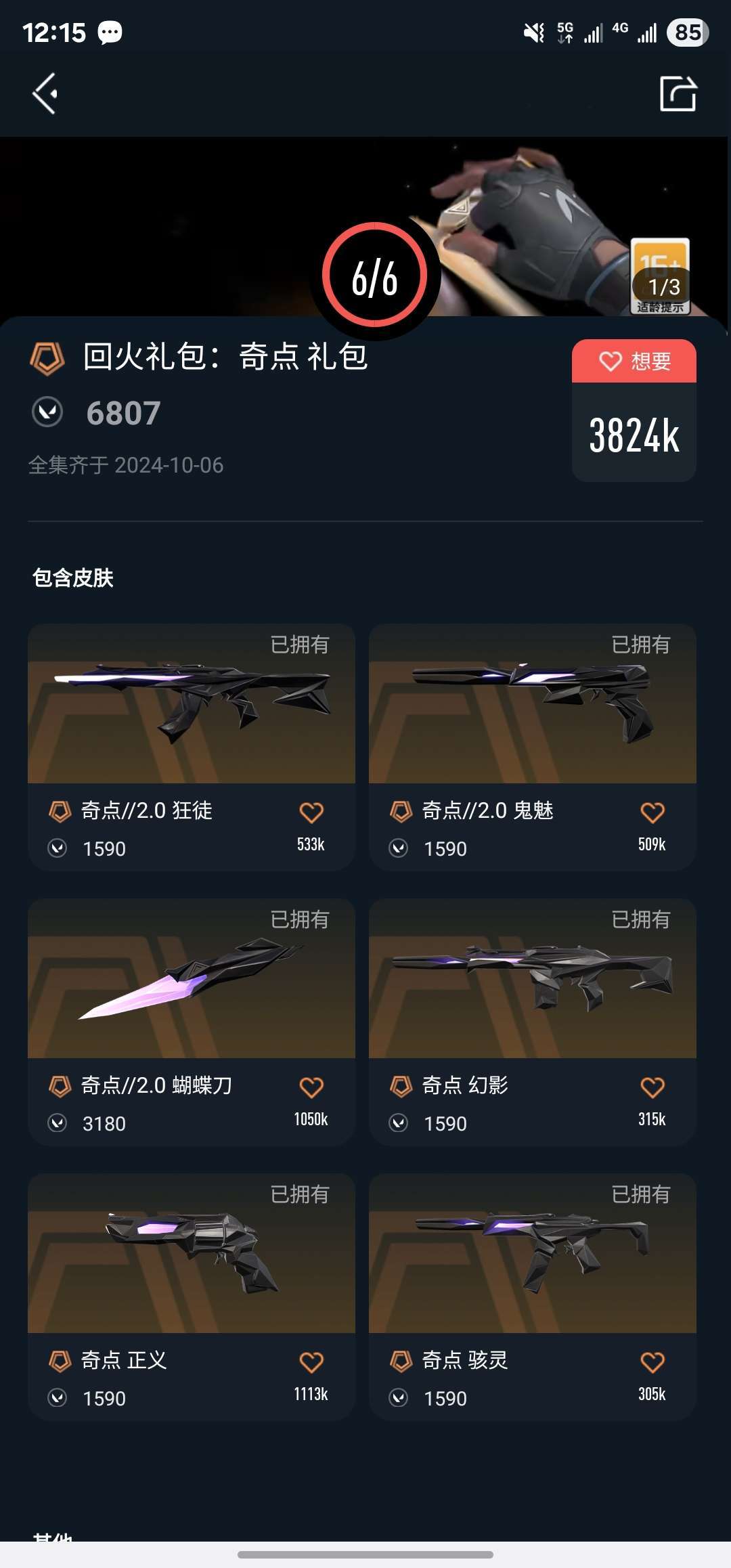Like the 奇点//2.0 鬼魅 skin
Viewport: 731px width, 1568px height.
pyautogui.click(x=652, y=812)
